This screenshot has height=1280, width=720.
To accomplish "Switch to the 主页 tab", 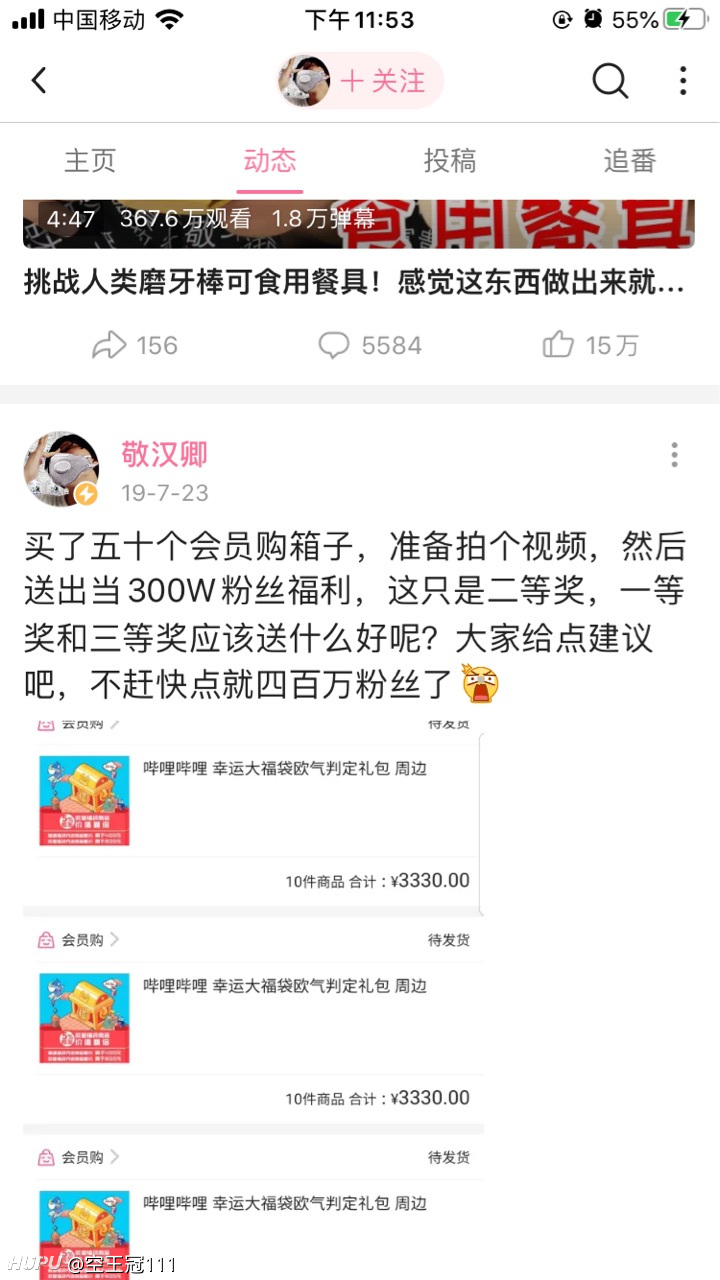I will tap(90, 161).
